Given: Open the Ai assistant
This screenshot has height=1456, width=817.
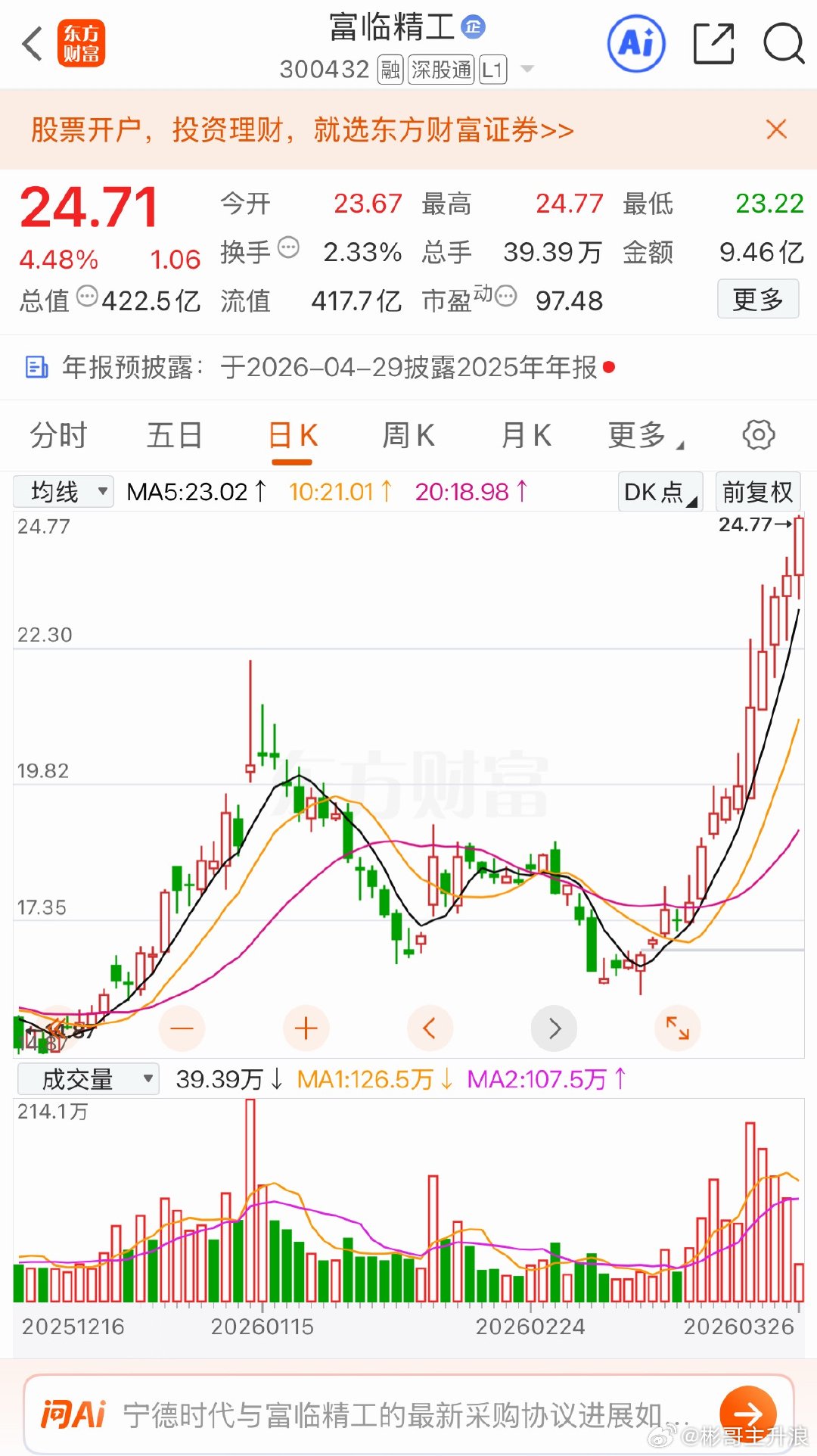Looking at the screenshot, I should pos(635,45).
